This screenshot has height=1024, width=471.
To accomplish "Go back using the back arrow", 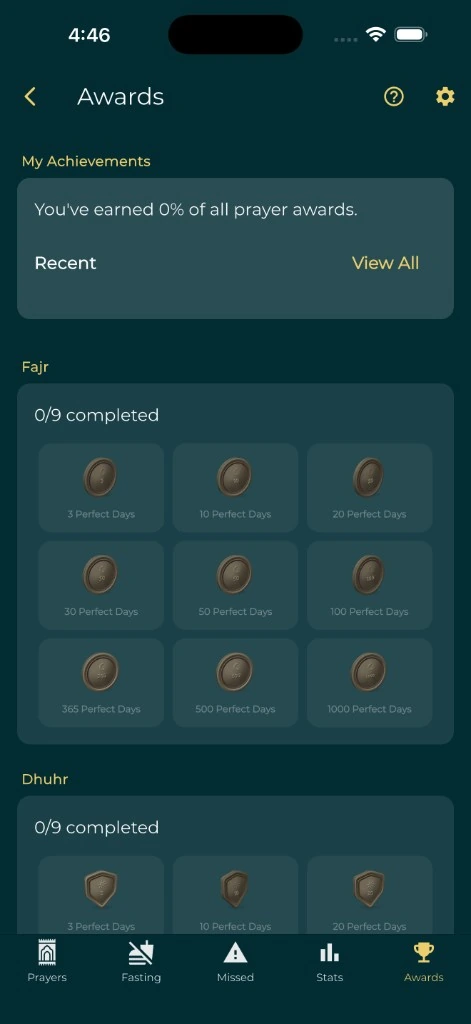I will coord(30,97).
